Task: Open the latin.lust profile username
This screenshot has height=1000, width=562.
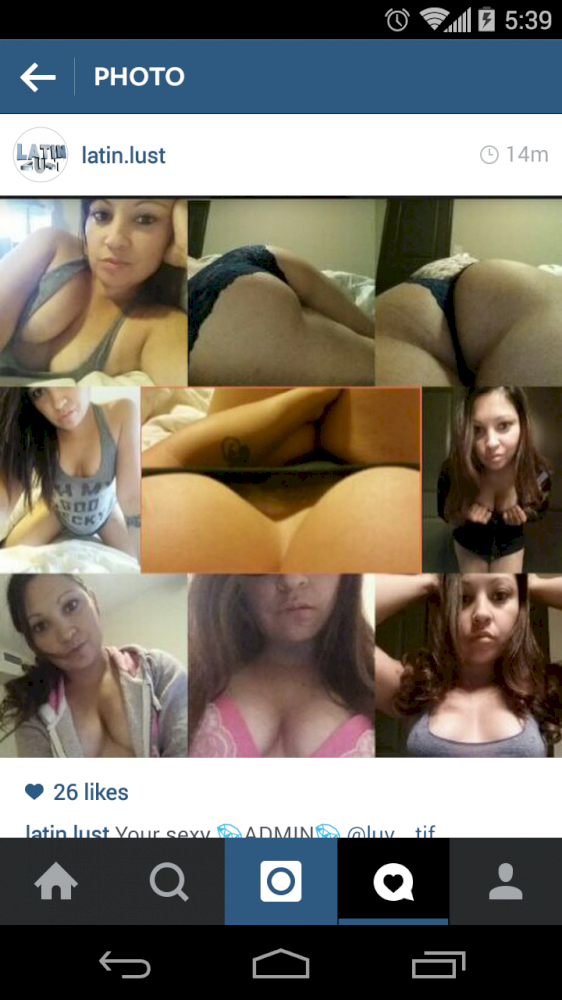Action: point(123,155)
